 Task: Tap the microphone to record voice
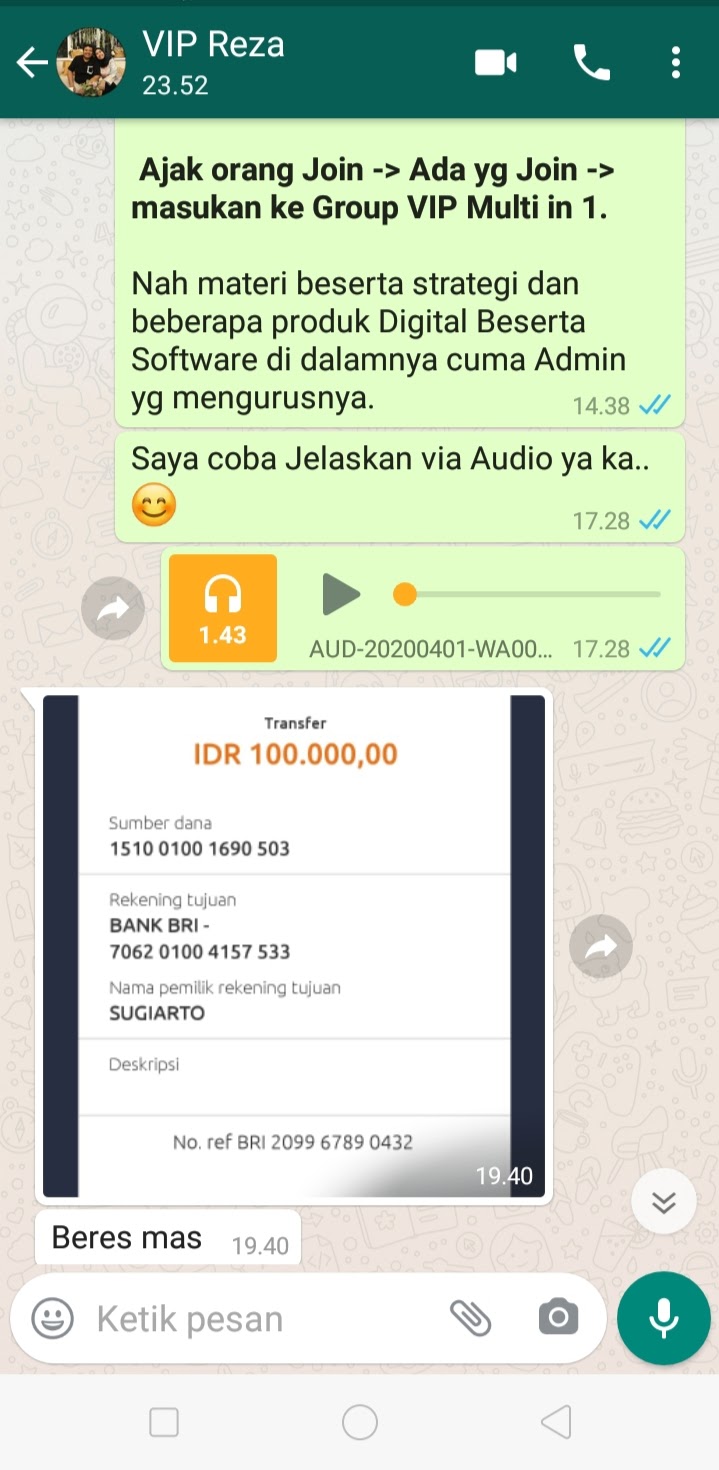pos(663,1318)
